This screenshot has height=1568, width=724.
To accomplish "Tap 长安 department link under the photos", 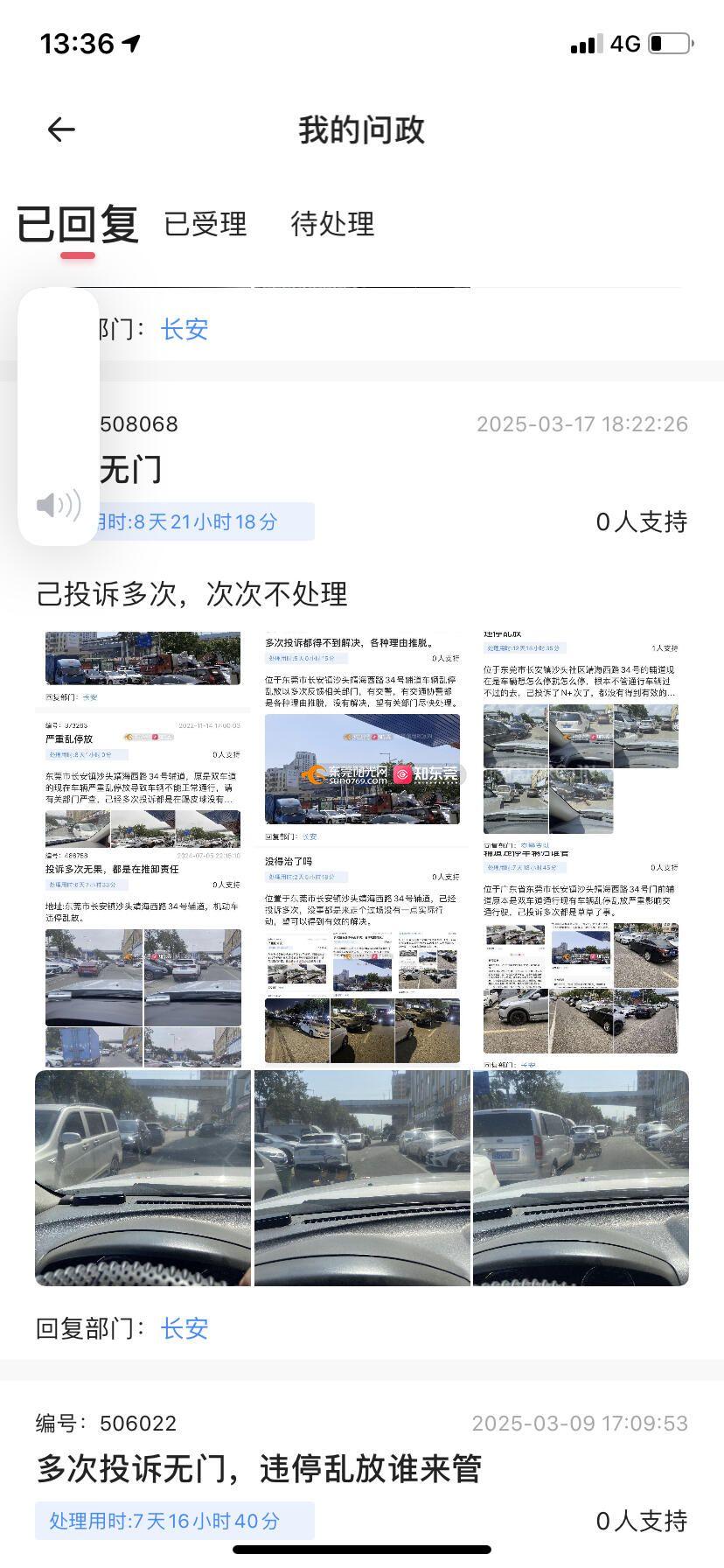I will point(184,1328).
